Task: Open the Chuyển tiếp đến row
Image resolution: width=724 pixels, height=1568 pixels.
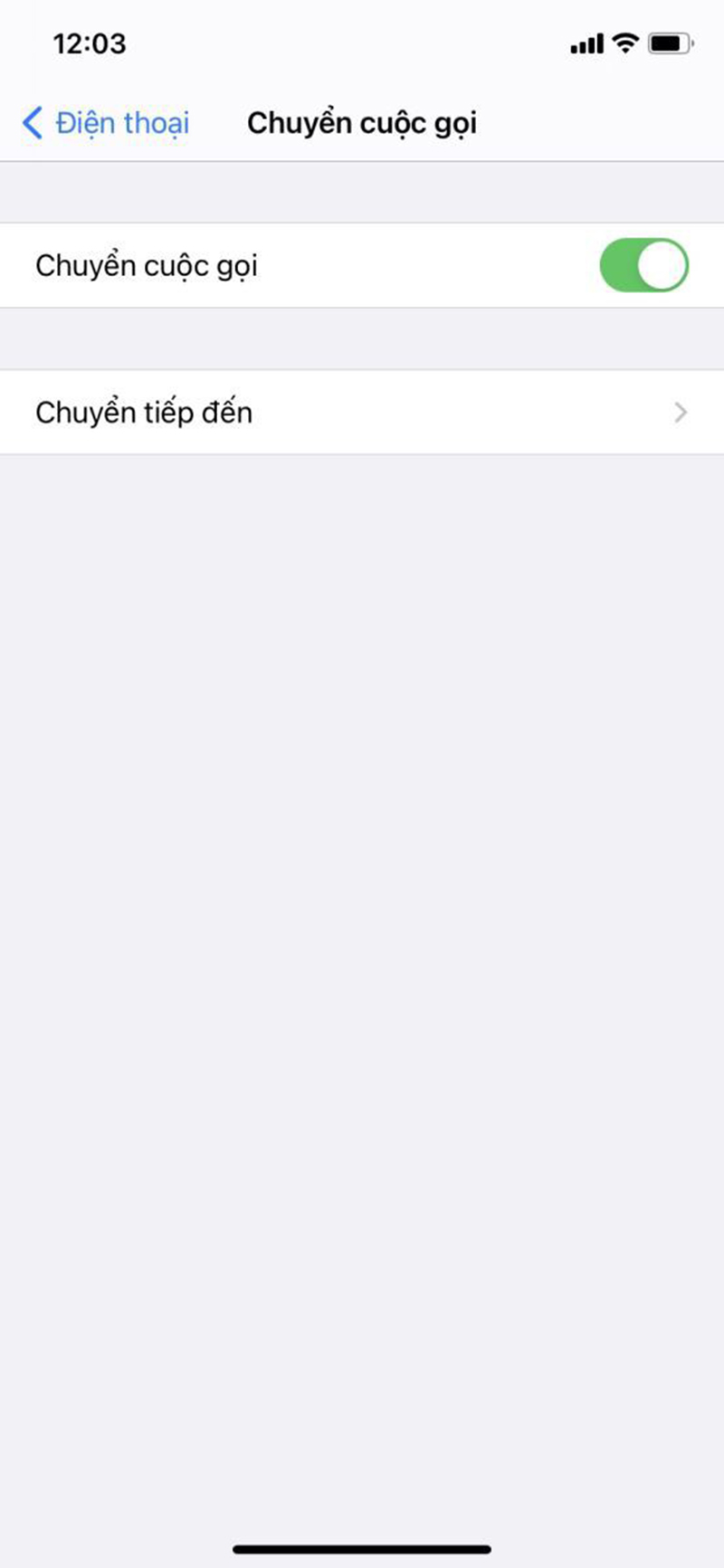Action: click(x=362, y=413)
